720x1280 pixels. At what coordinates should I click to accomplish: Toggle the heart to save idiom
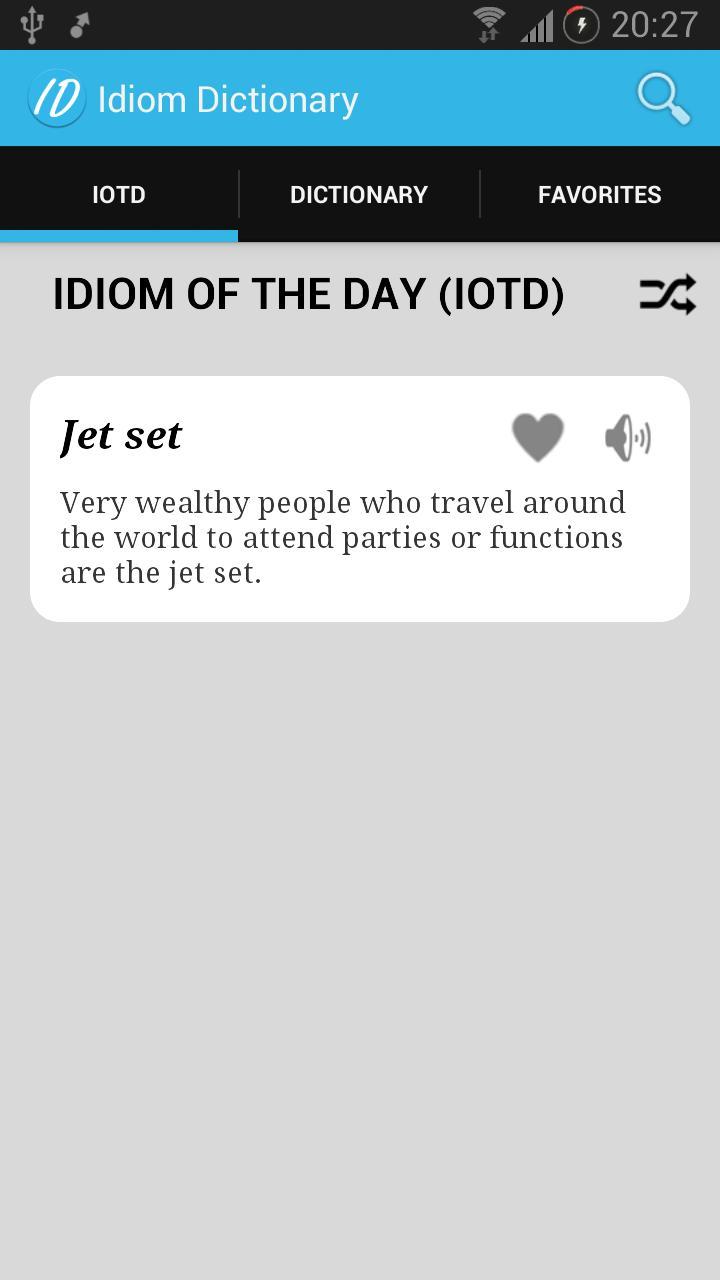(x=537, y=436)
